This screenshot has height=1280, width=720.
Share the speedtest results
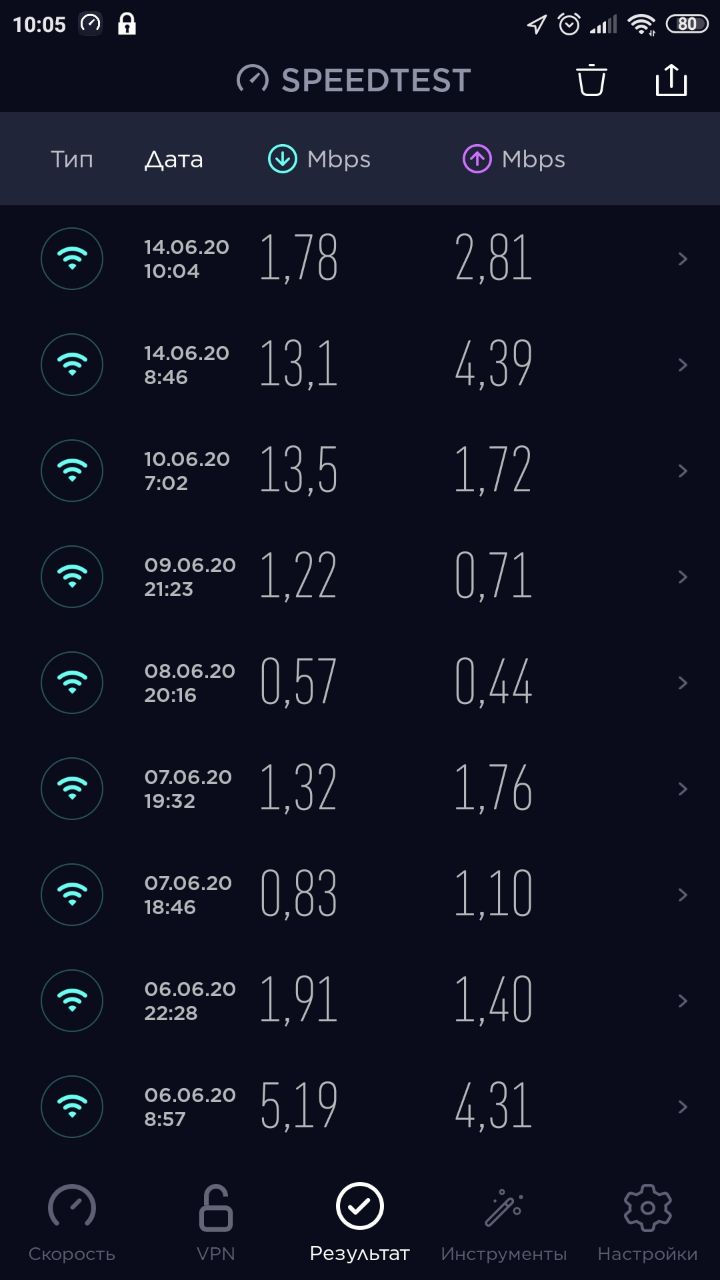pos(671,80)
